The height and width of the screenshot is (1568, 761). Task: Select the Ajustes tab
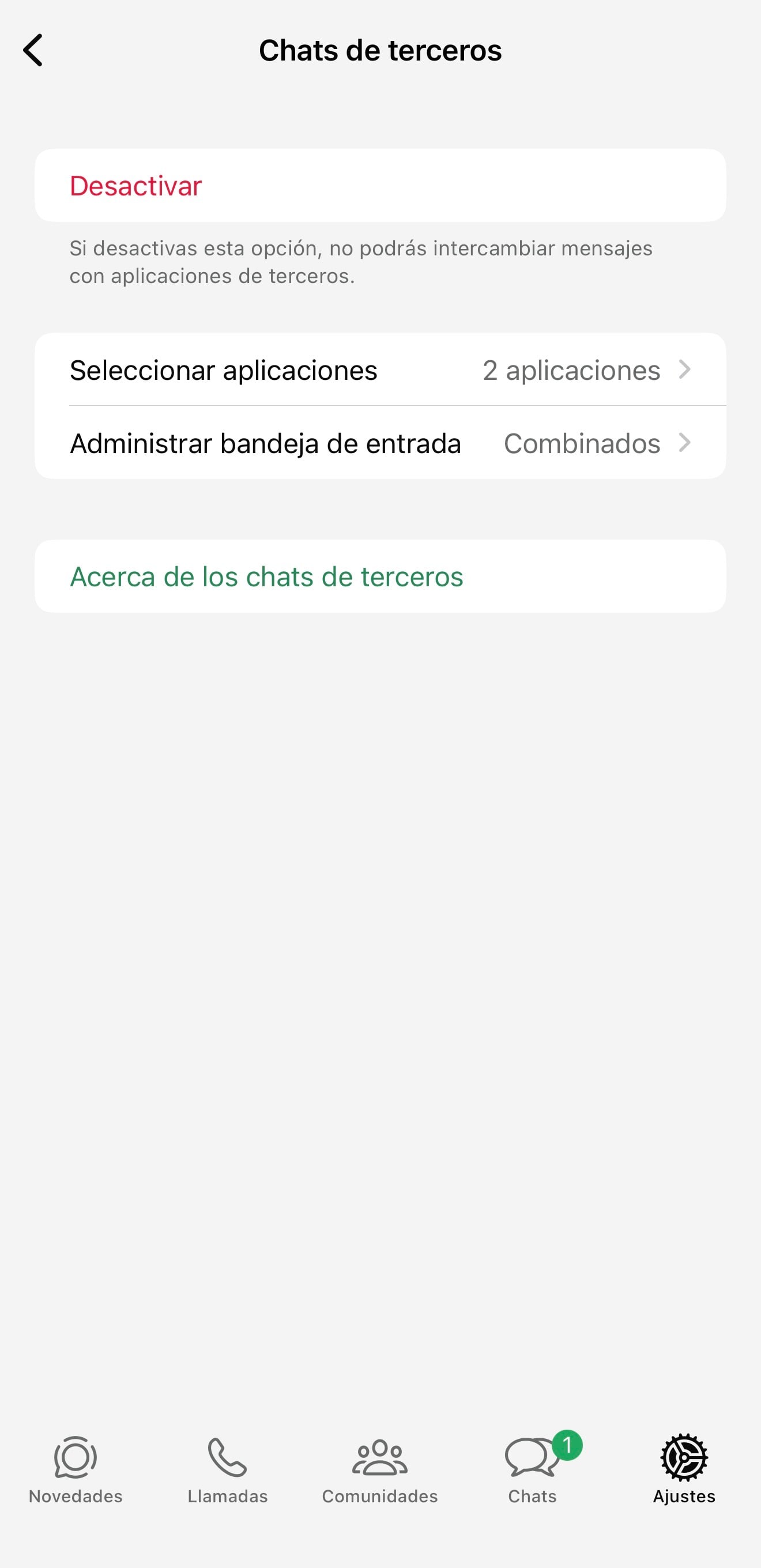tap(684, 1469)
